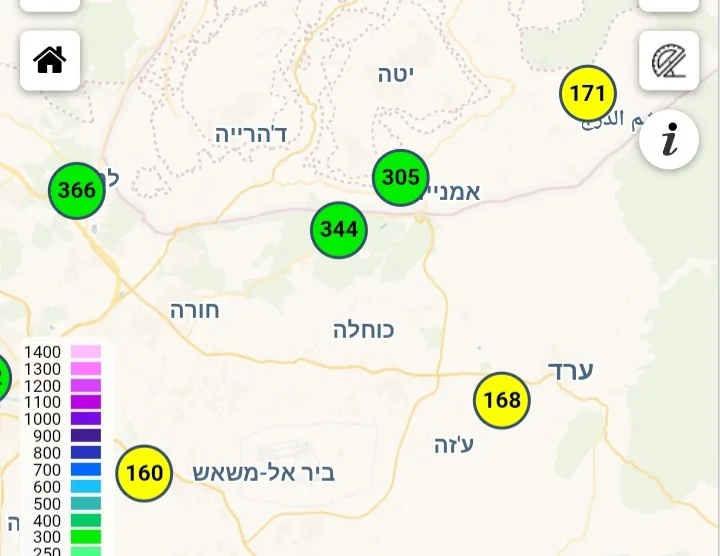Open the green marker reading 344
Viewport: 720px width, 556px height.
pyautogui.click(x=339, y=230)
